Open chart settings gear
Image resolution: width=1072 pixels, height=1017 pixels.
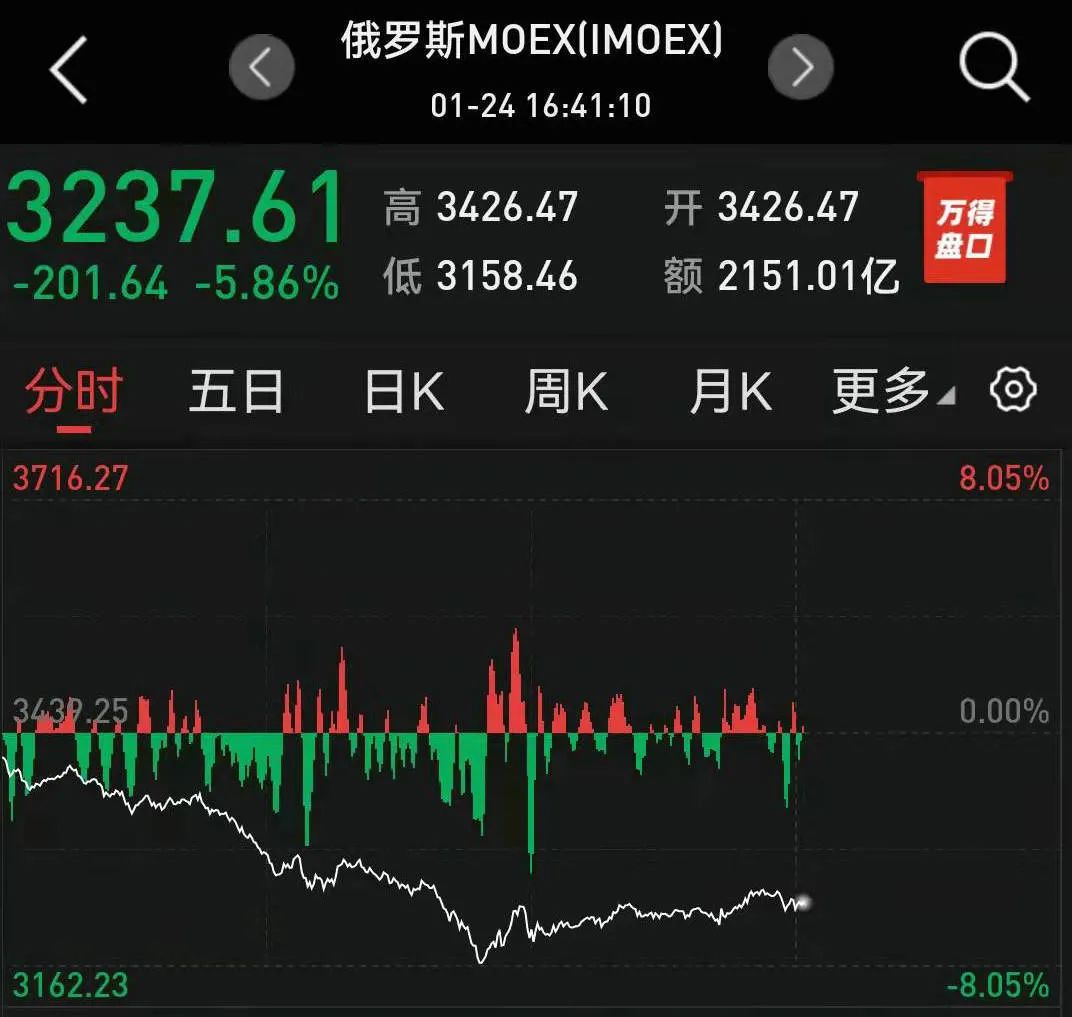[x=1013, y=390]
